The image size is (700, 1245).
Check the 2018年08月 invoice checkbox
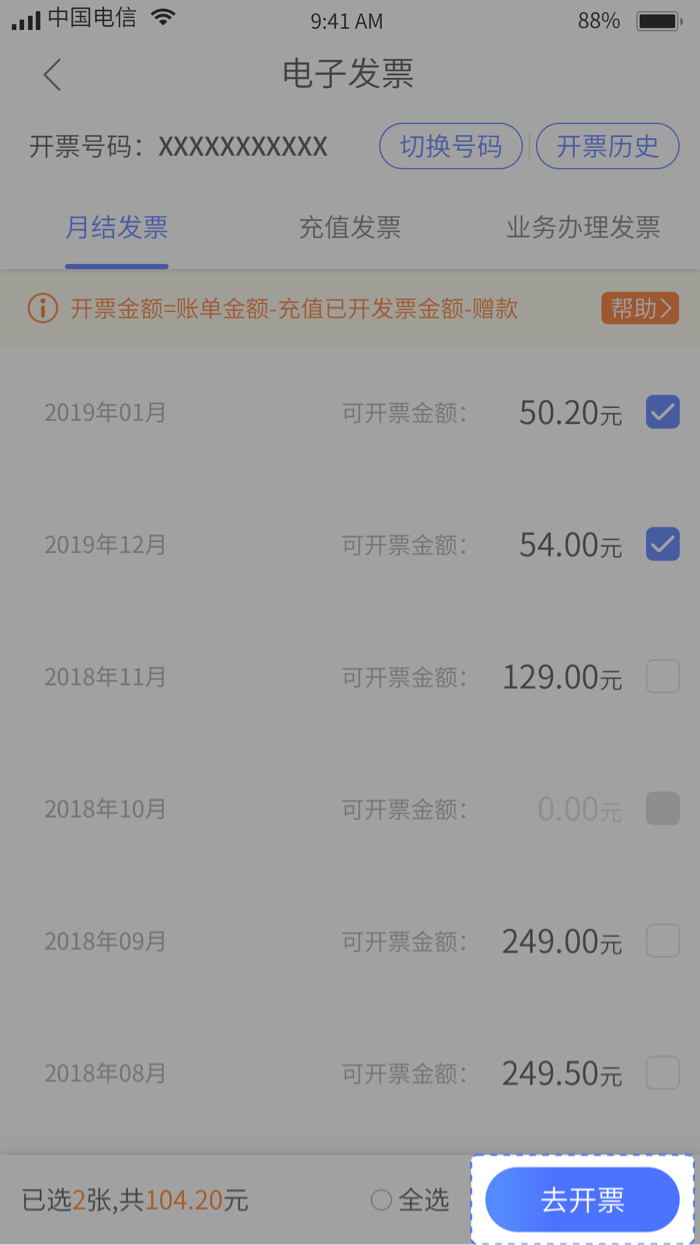point(663,1073)
